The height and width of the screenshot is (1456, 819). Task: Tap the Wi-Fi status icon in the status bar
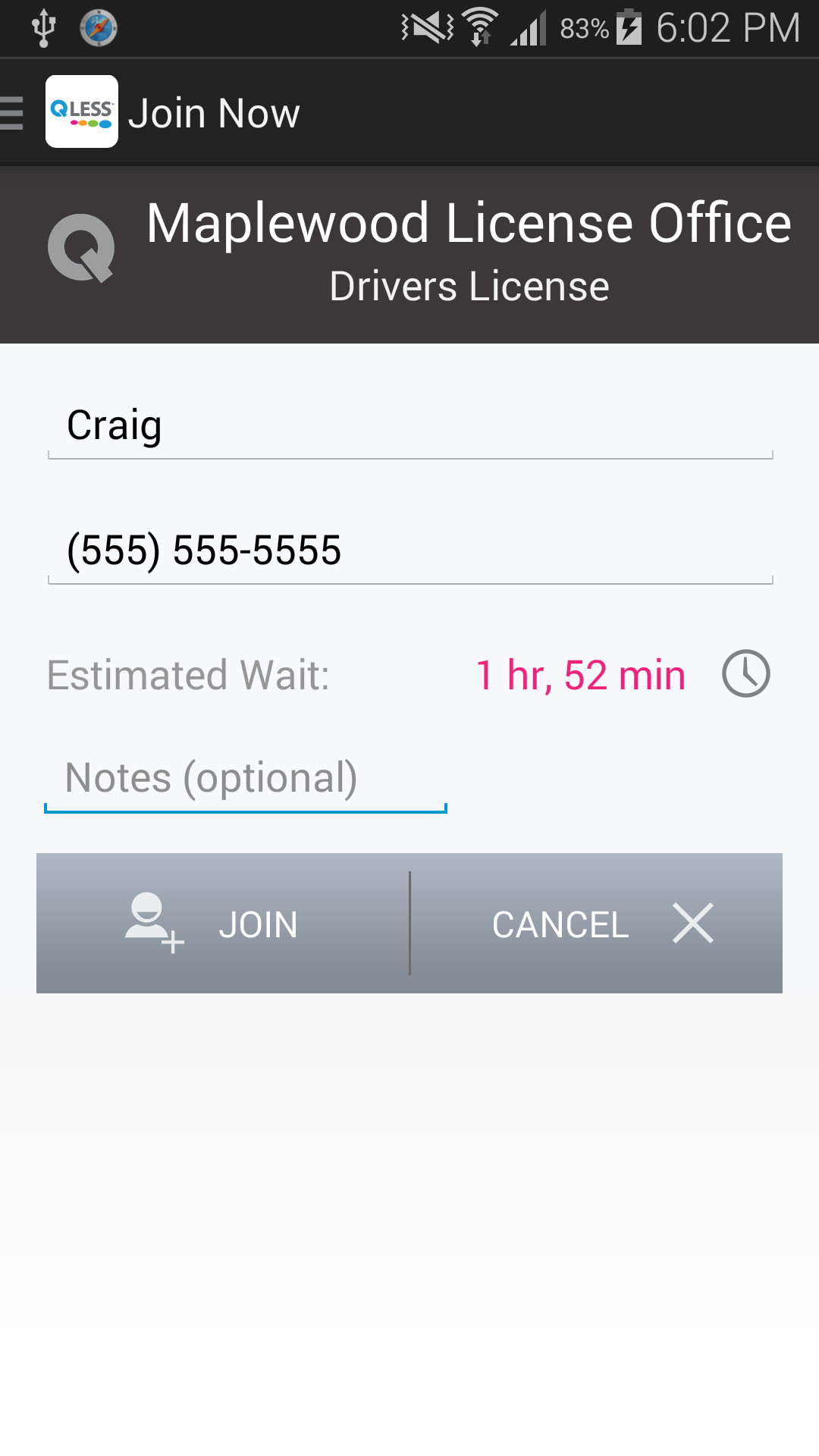479,27
